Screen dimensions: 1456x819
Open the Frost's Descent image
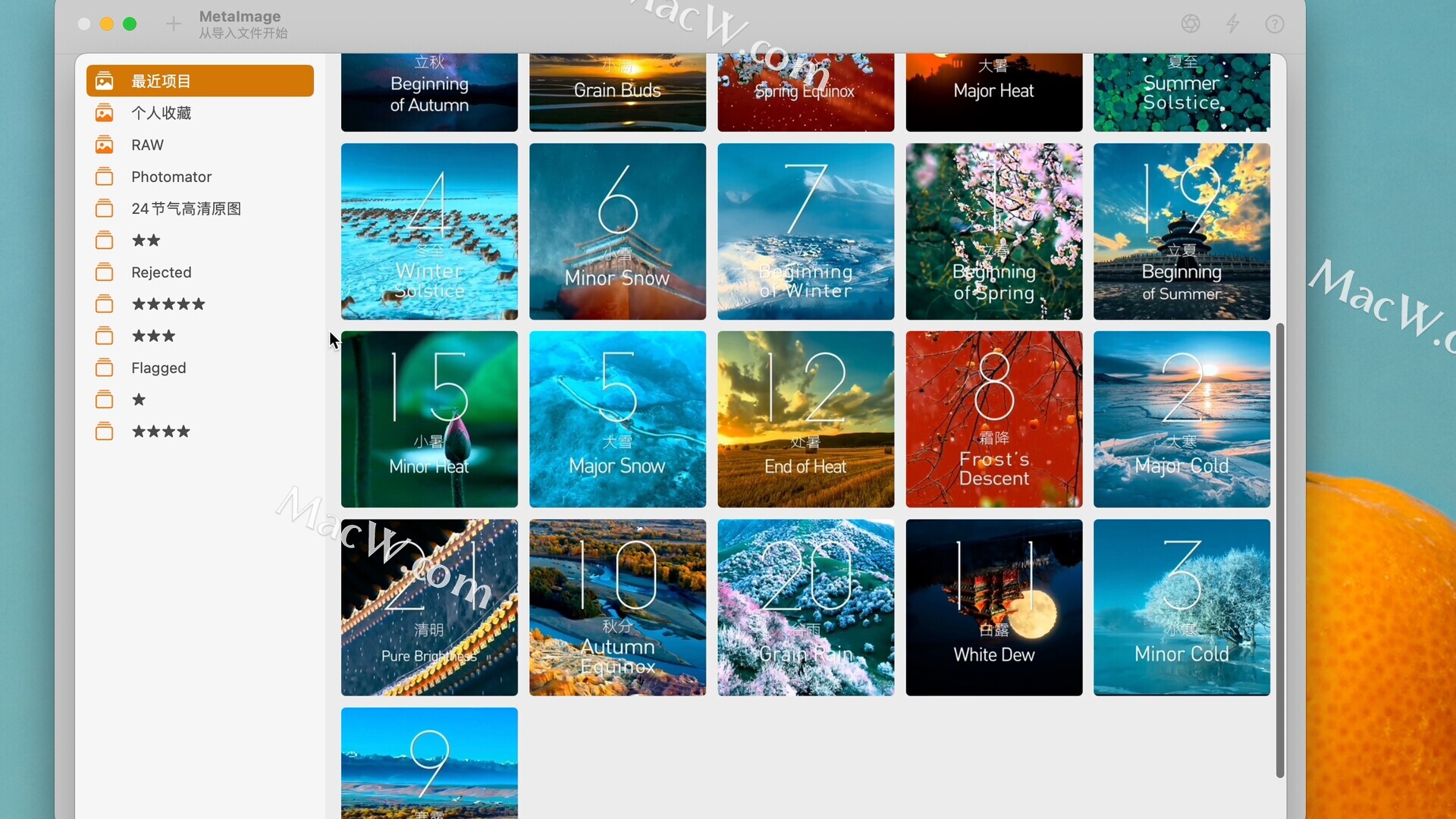pyautogui.click(x=993, y=419)
